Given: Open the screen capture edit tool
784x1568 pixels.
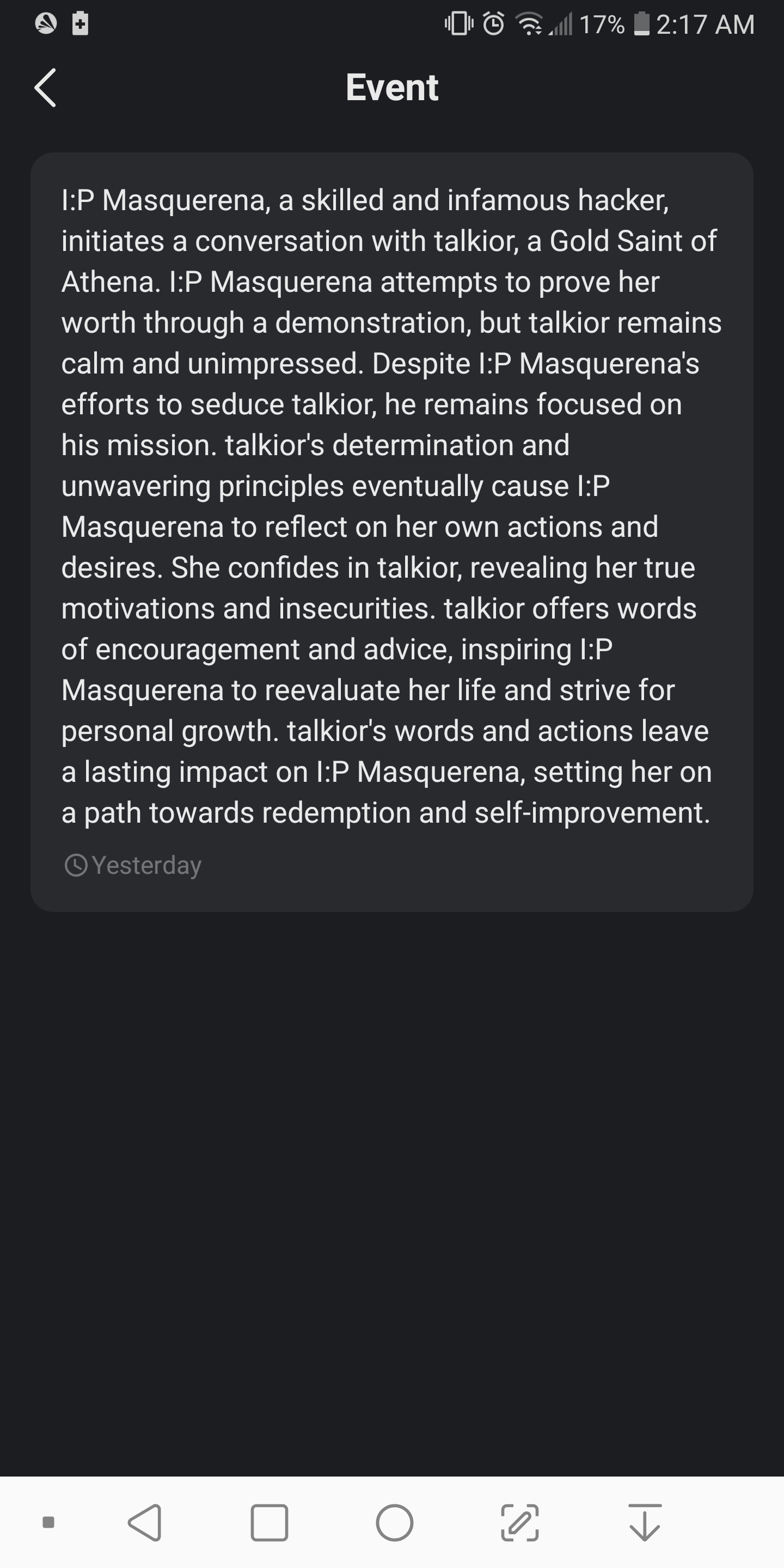Looking at the screenshot, I should point(519,1522).
